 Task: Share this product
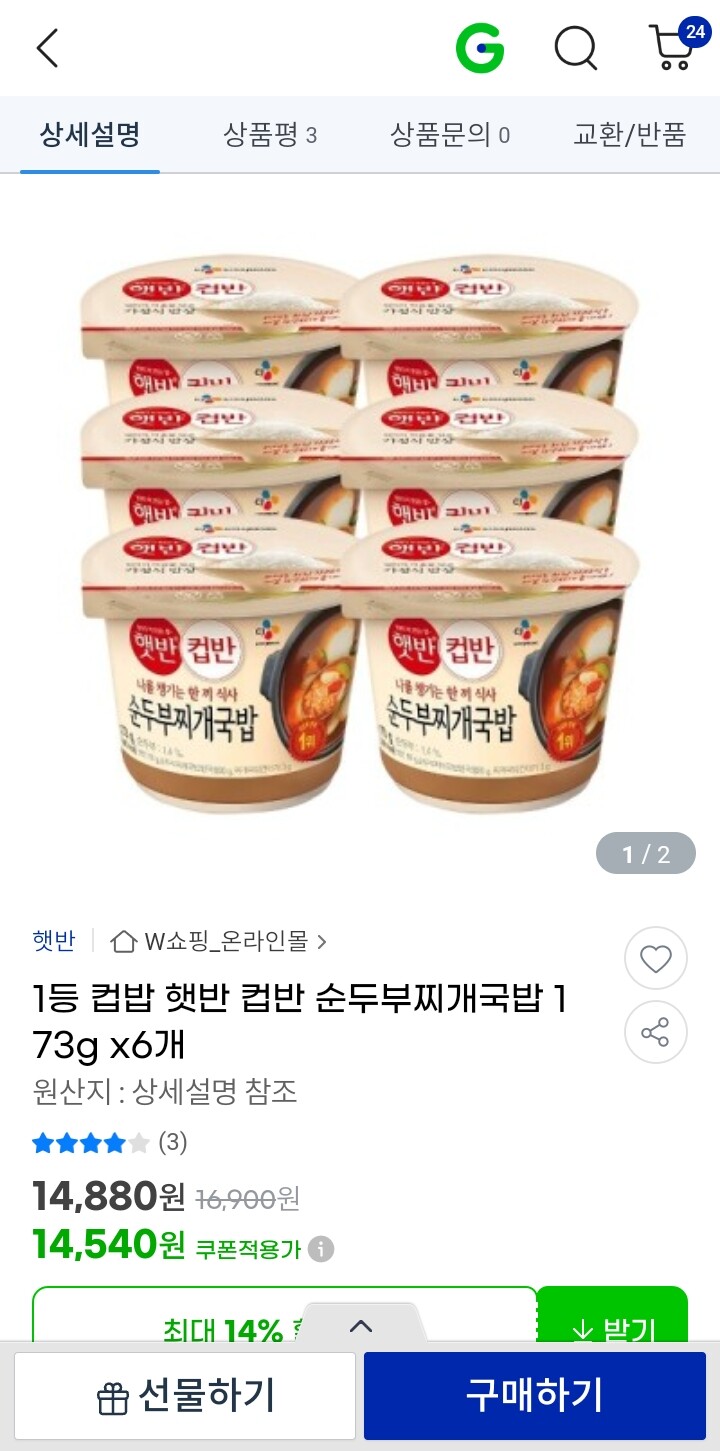[656, 1033]
